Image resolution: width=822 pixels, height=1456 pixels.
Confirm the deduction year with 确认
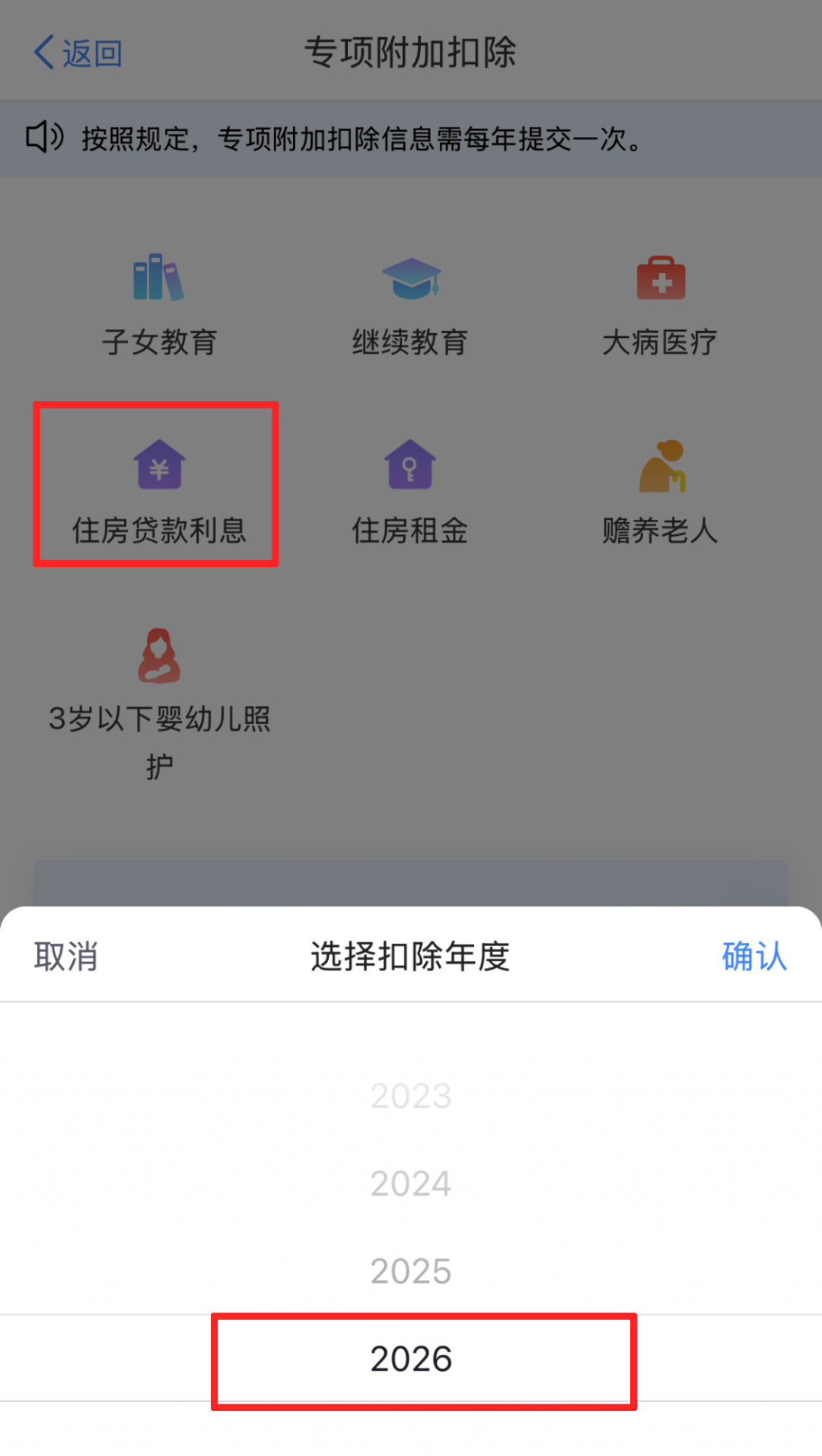point(754,957)
